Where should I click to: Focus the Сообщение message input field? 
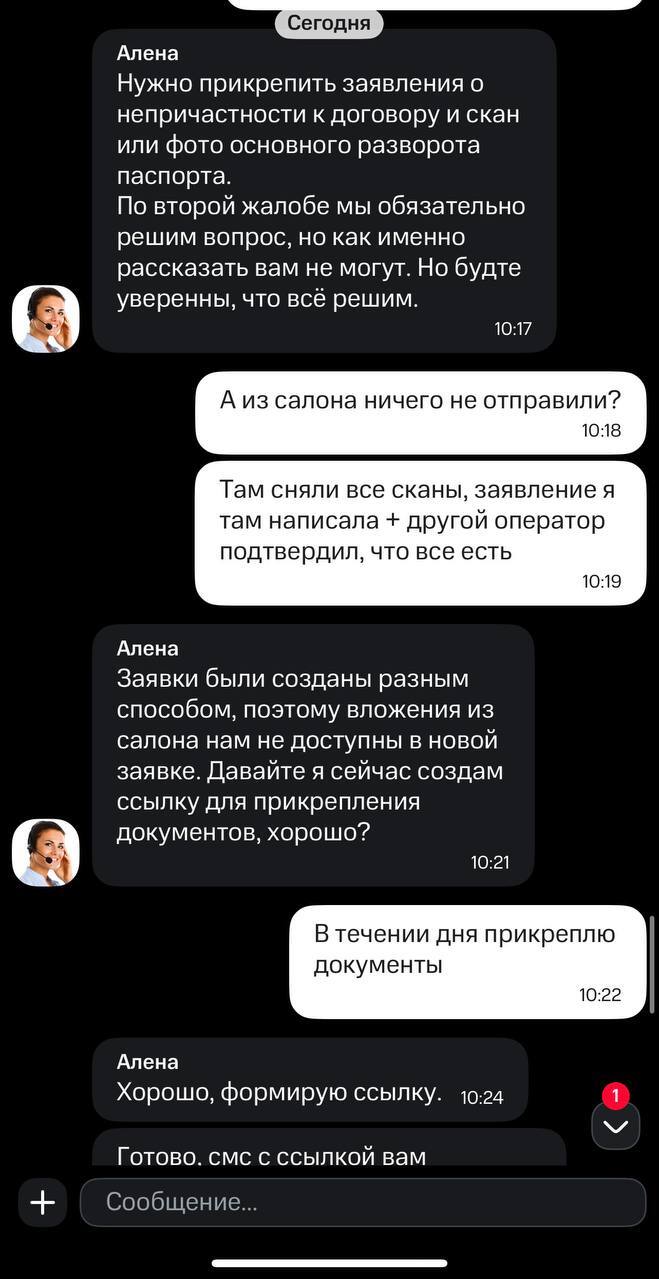coord(362,1202)
